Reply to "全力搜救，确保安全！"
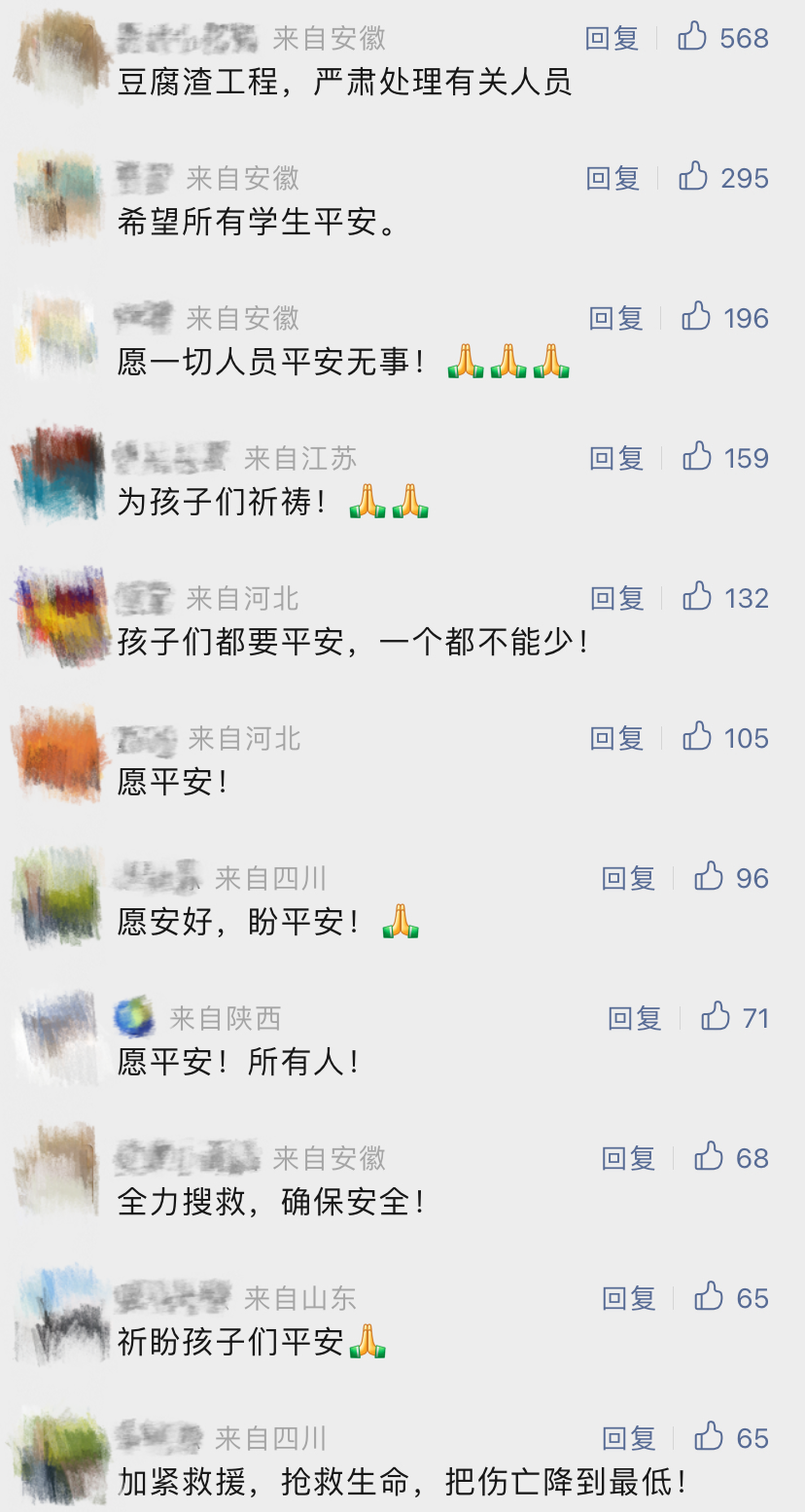 (629, 1158)
